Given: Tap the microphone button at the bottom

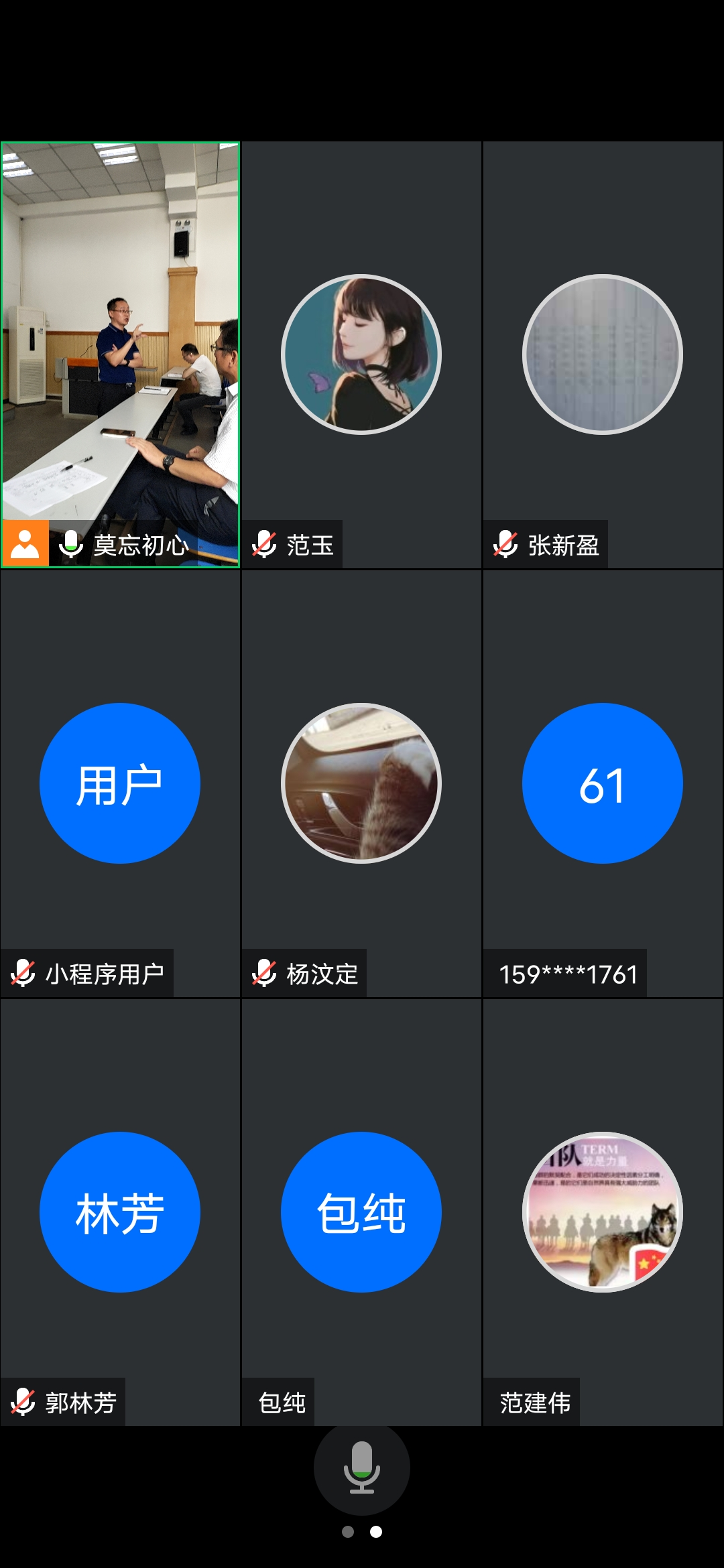Looking at the screenshot, I should (362, 1467).
